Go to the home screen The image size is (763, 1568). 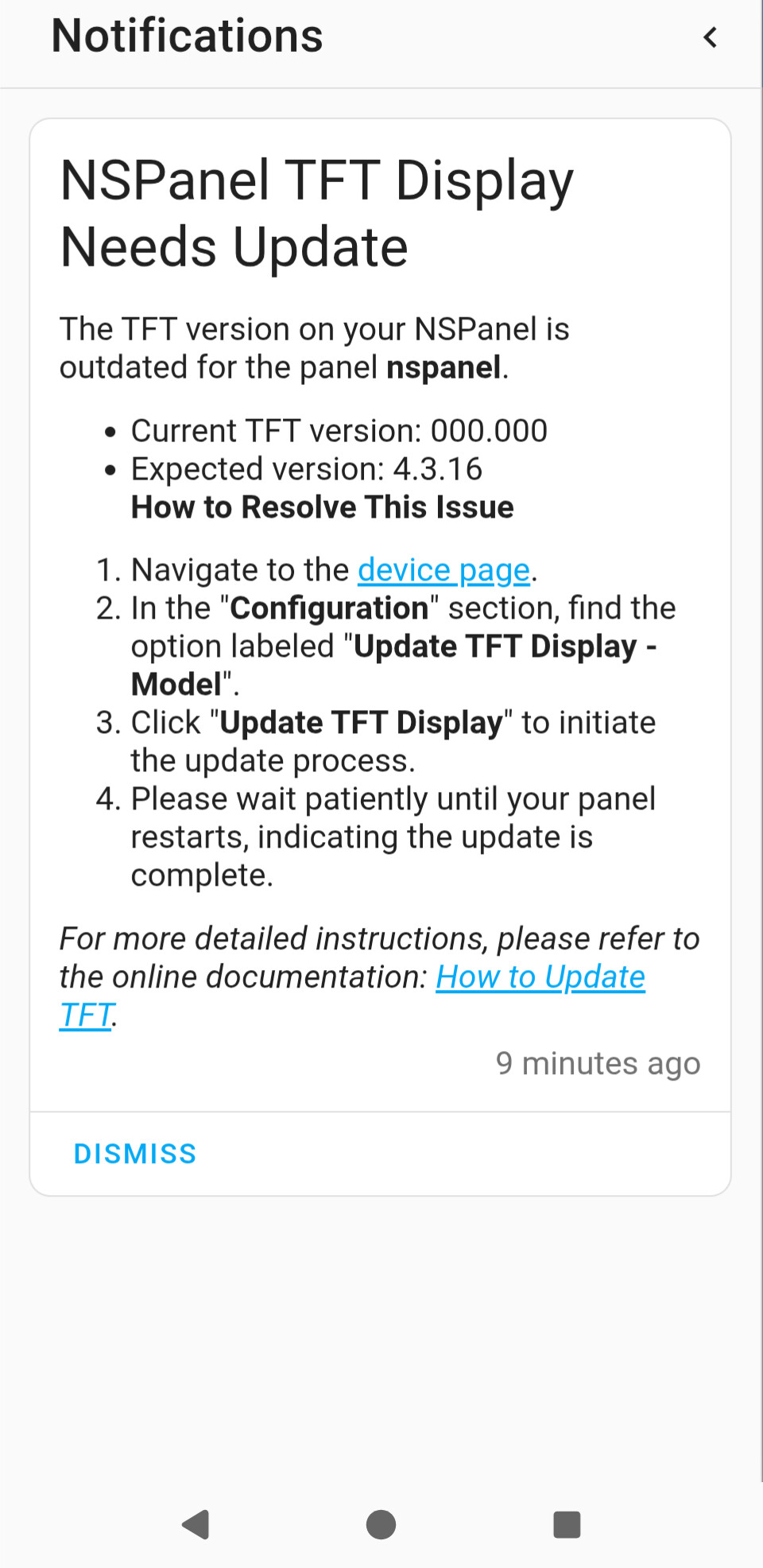coord(381,1524)
